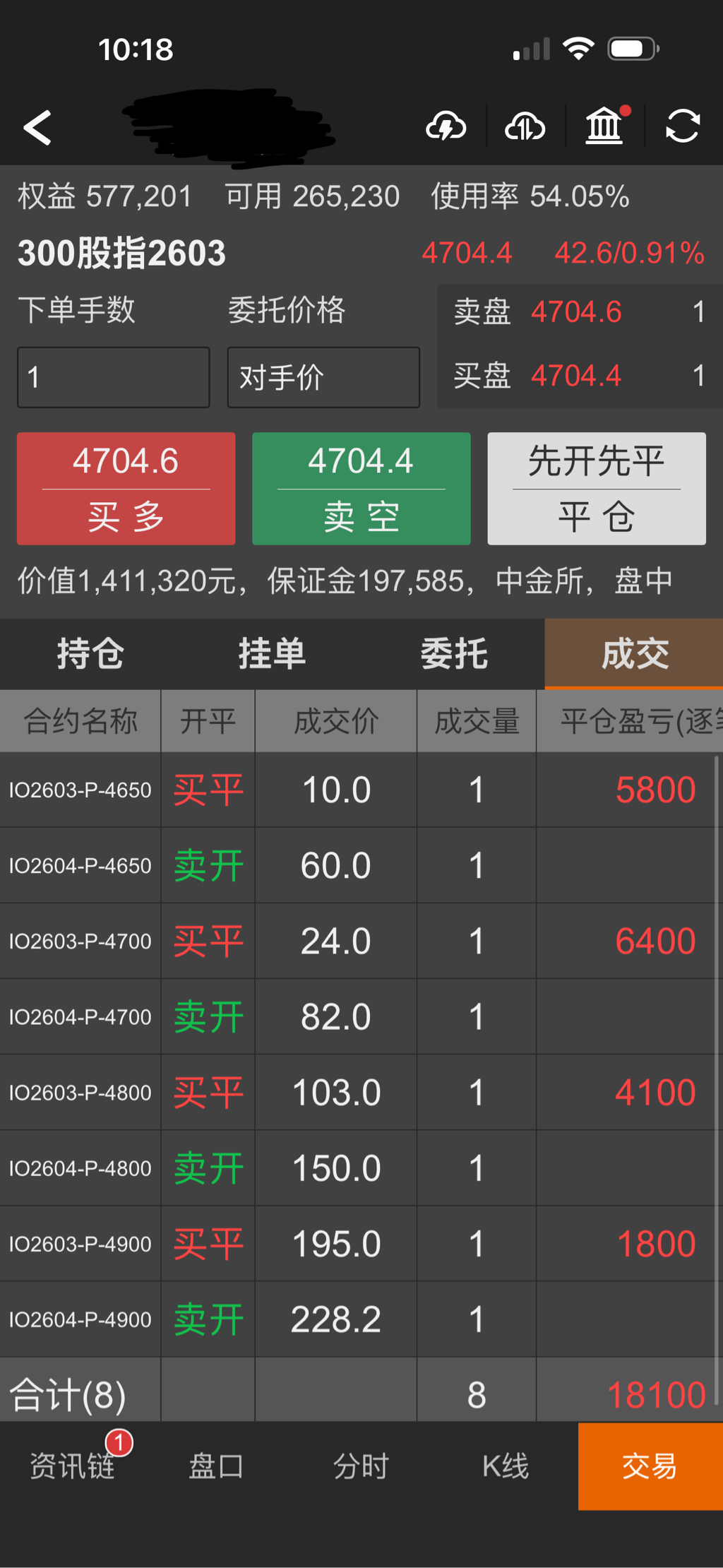Switch to the 委托 tab
The height and width of the screenshot is (1568, 723).
point(454,654)
